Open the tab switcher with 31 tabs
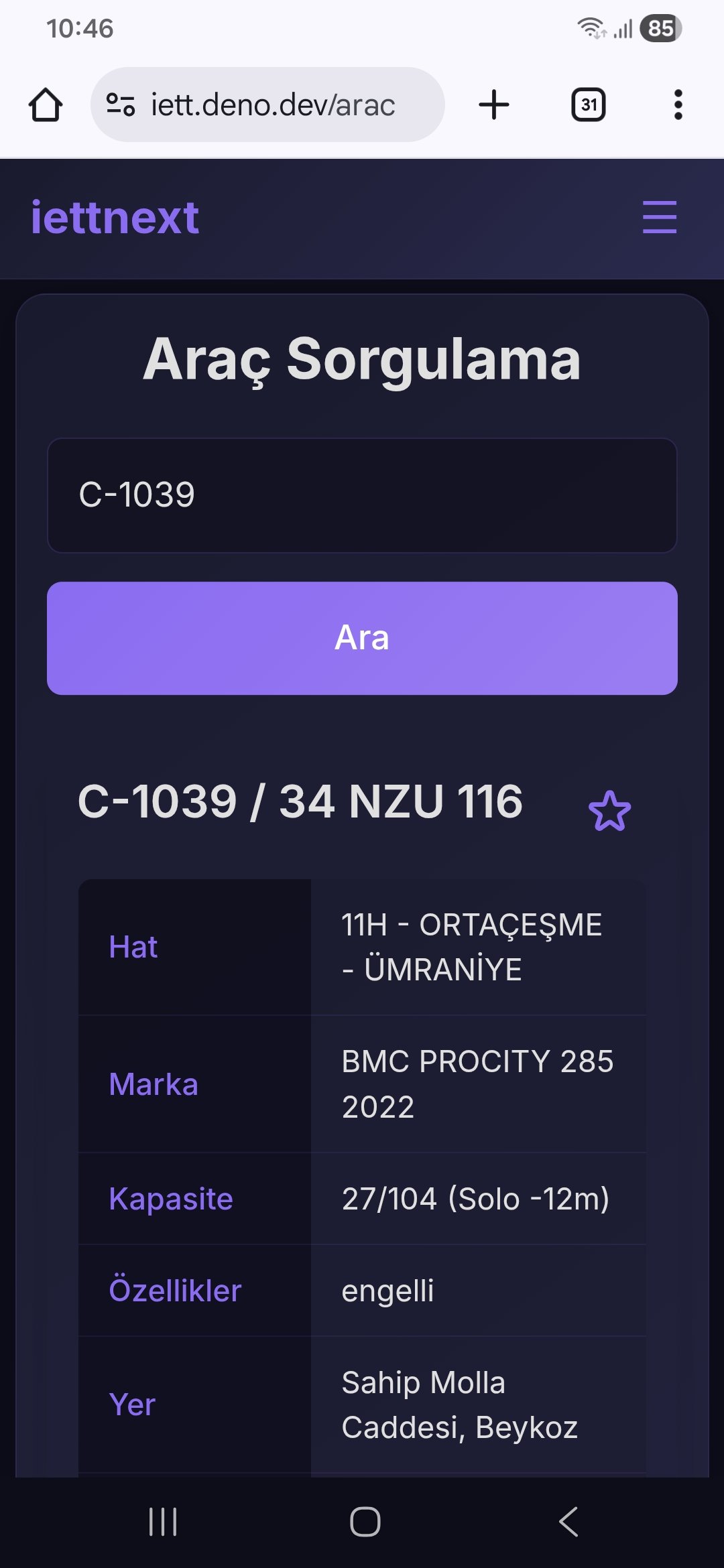The height and width of the screenshot is (1568, 724). pos(588,105)
